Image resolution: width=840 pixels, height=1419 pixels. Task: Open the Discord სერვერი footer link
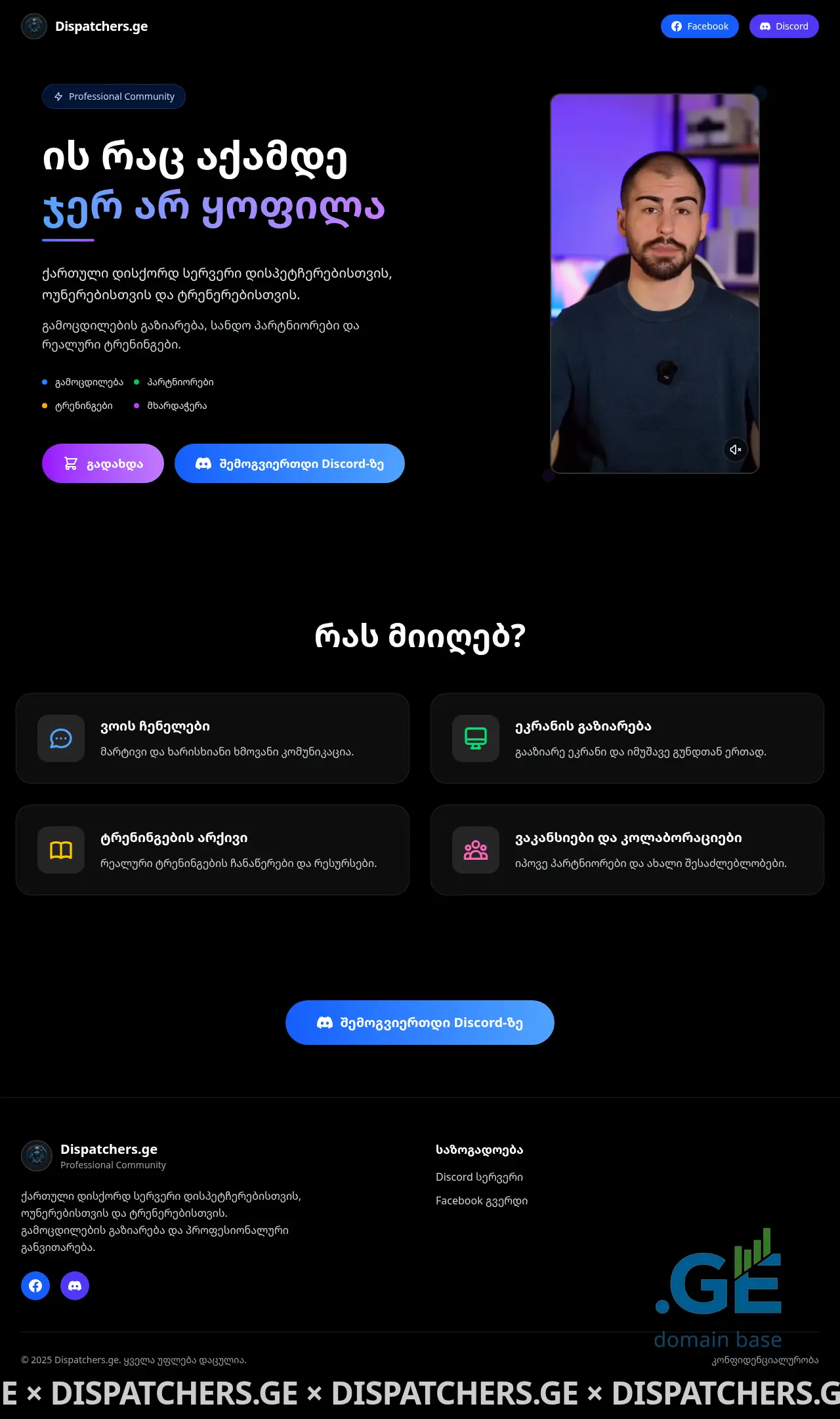point(479,1177)
